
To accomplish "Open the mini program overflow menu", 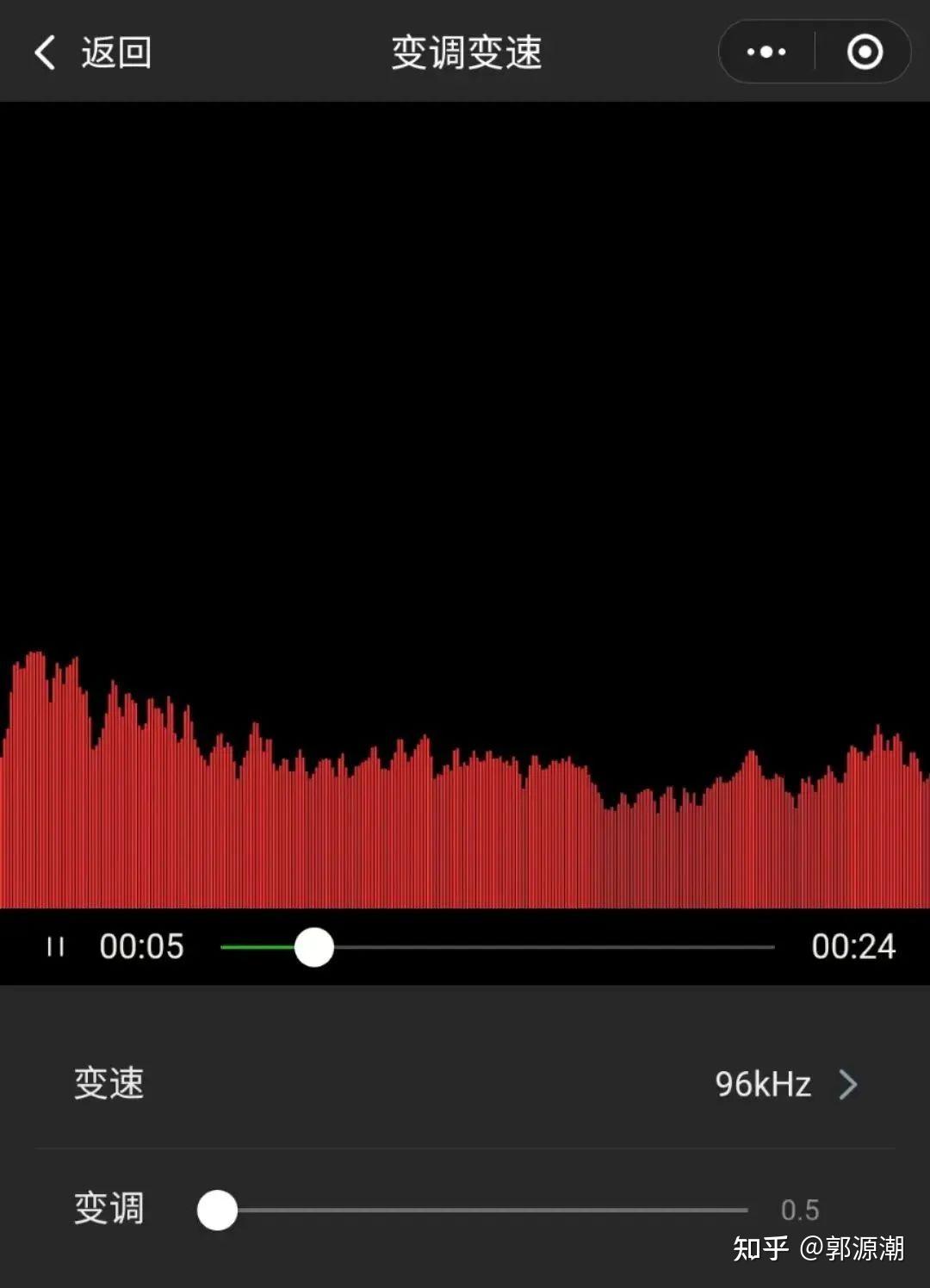I will (x=766, y=53).
